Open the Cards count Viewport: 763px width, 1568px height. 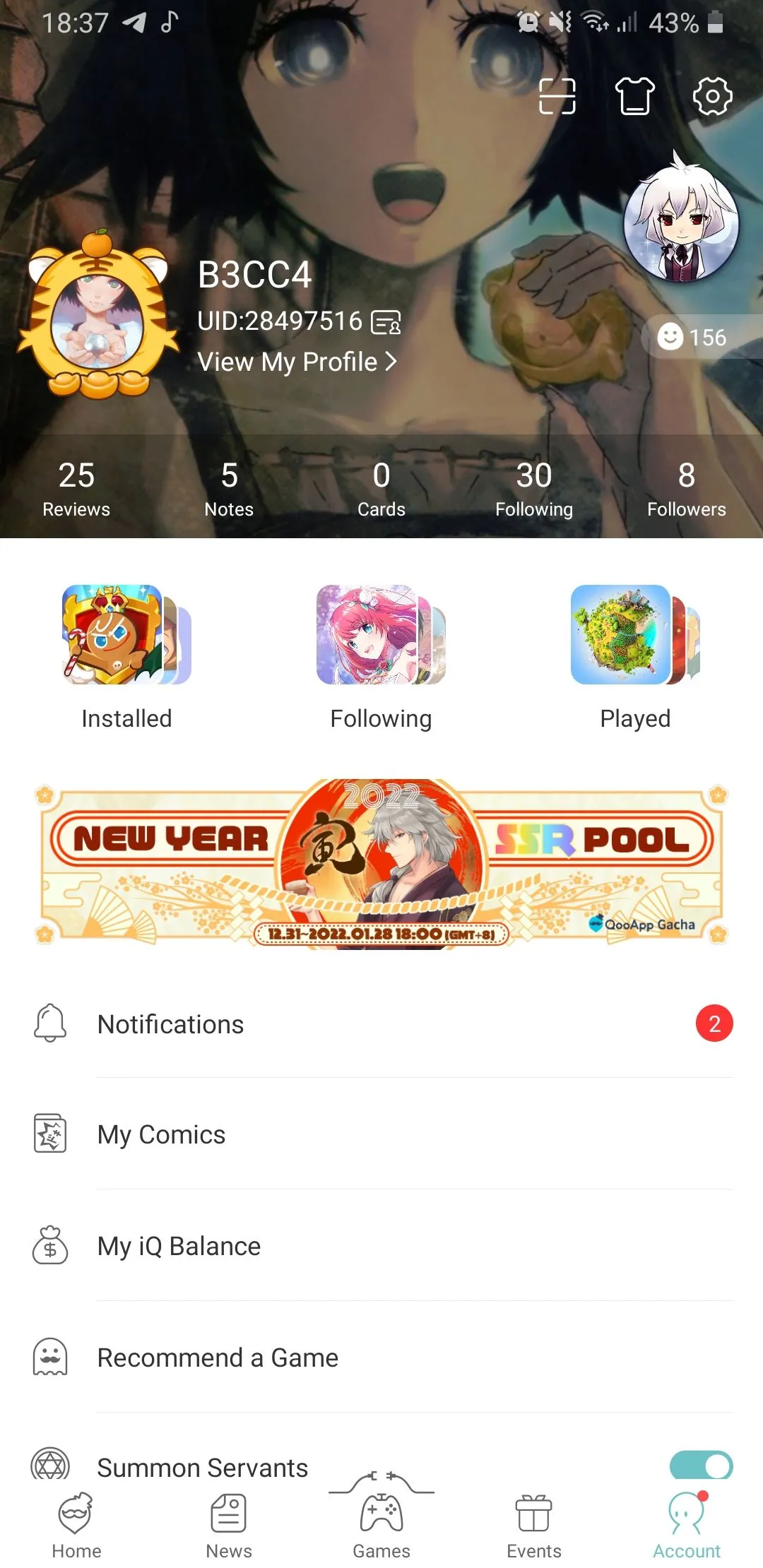pyautogui.click(x=381, y=488)
